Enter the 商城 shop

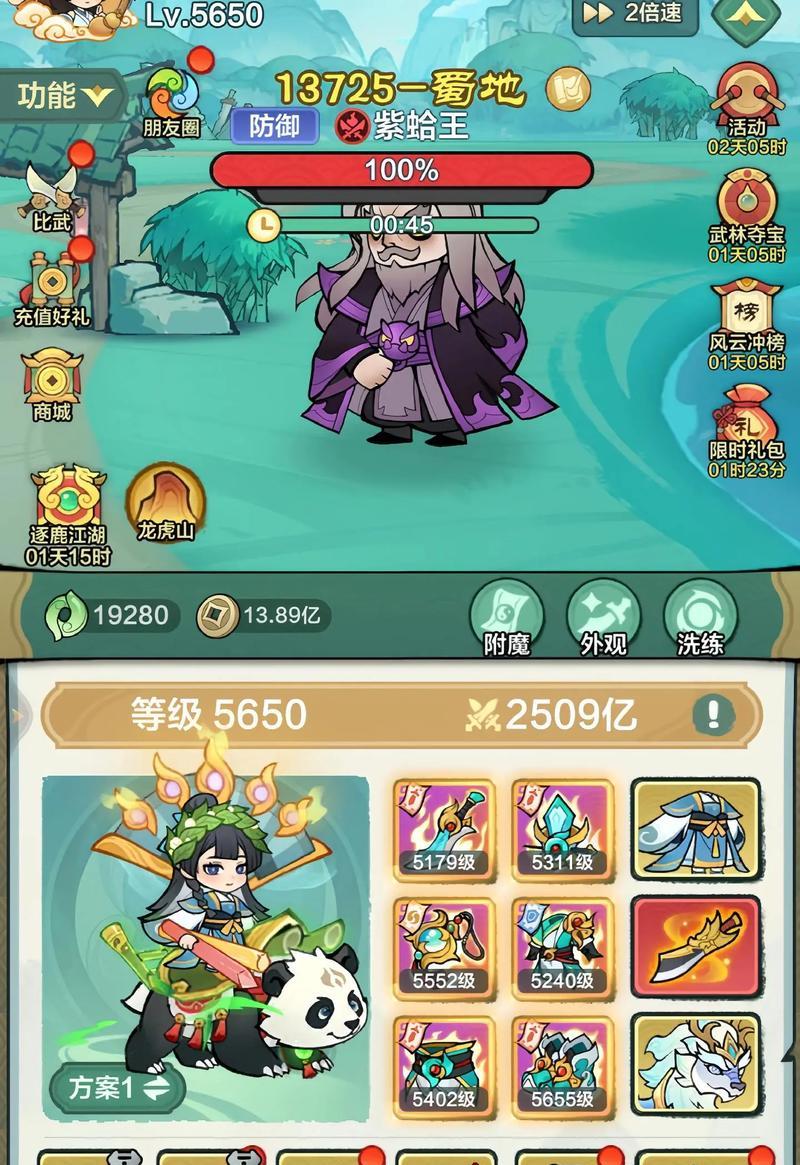click(52, 385)
